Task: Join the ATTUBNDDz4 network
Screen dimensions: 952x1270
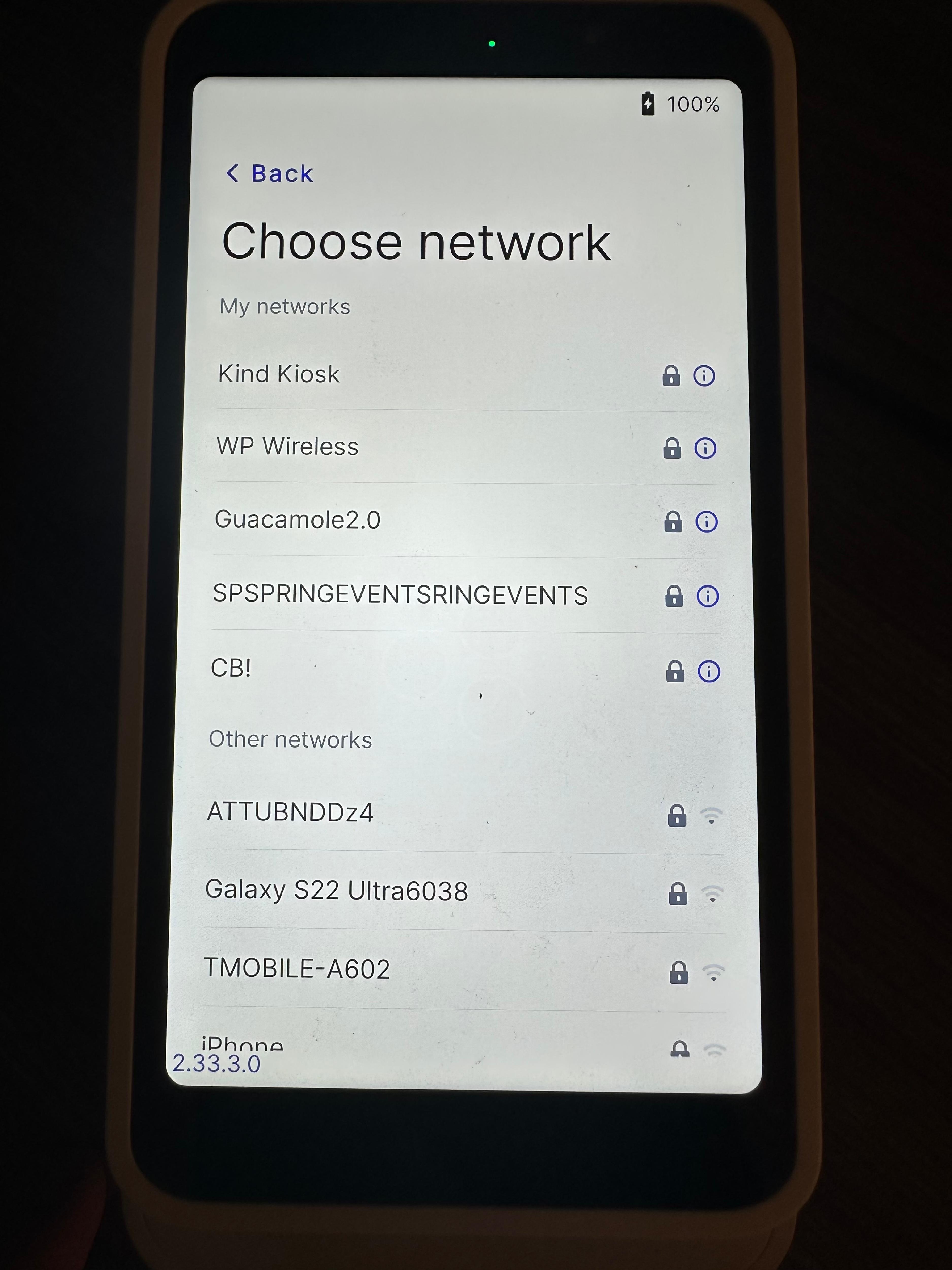Action: point(290,812)
